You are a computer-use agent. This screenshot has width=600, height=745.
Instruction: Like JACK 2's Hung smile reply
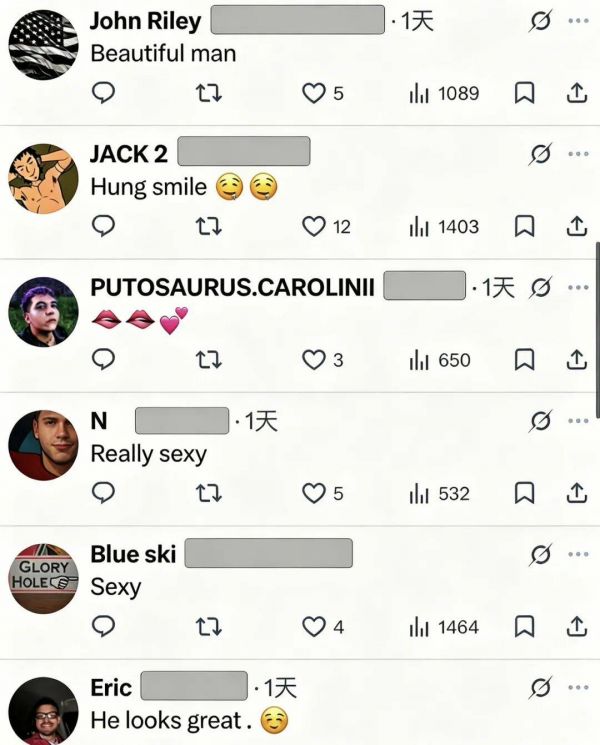pyautogui.click(x=314, y=226)
